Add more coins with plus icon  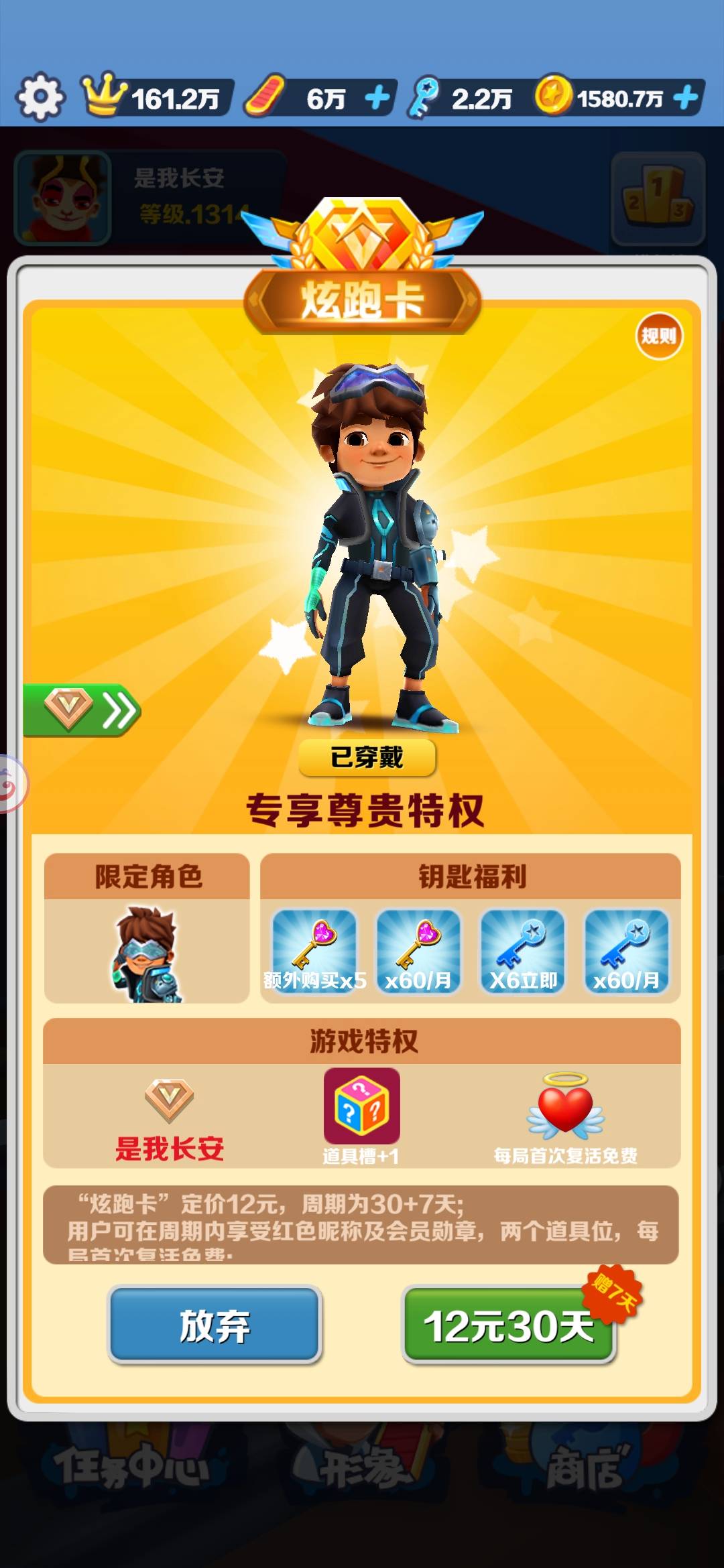[x=686, y=99]
